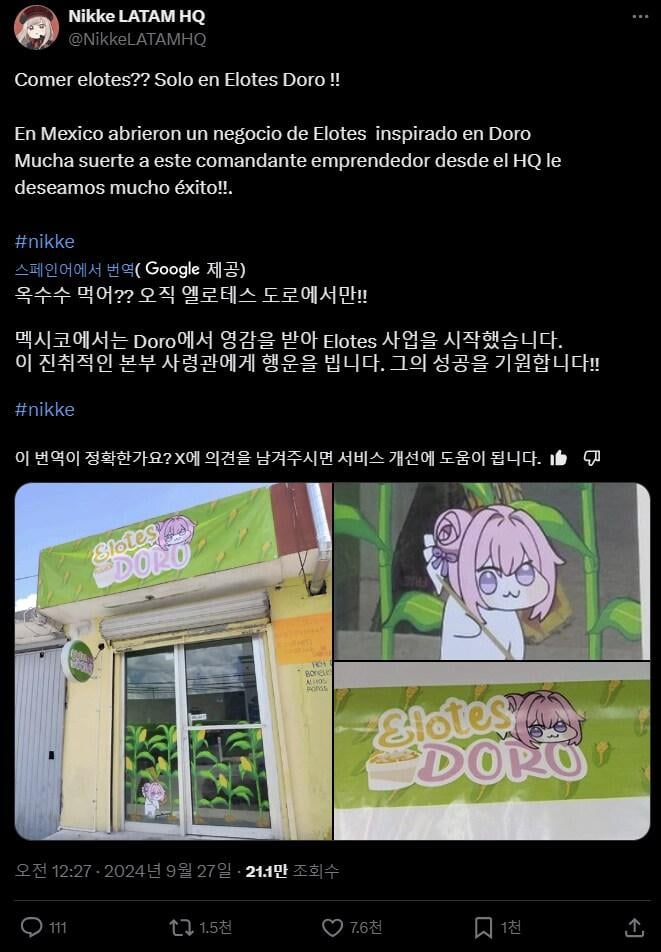Image resolution: width=661 pixels, height=952 pixels.
Task: Rate the translation thumbs down
Action: 591,458
